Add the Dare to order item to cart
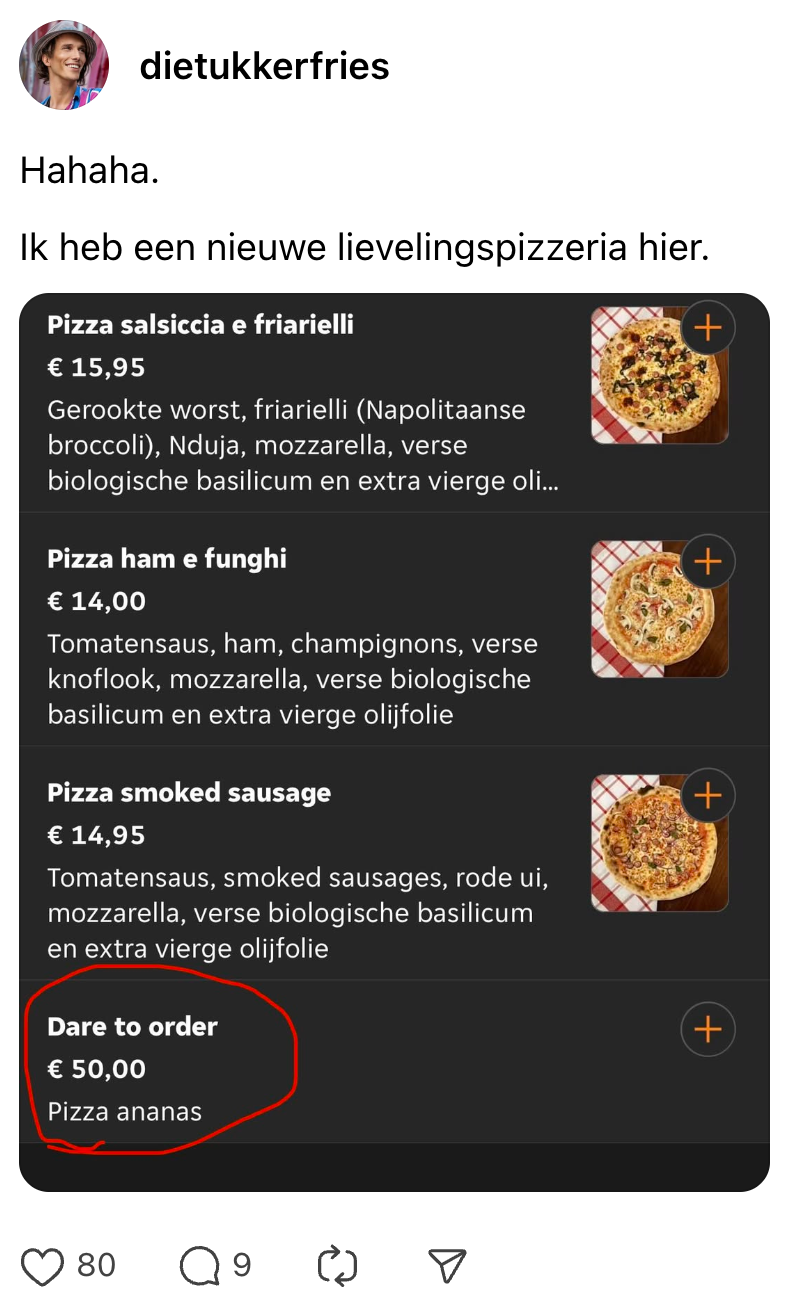This screenshot has height=1304, width=810. coord(708,1029)
